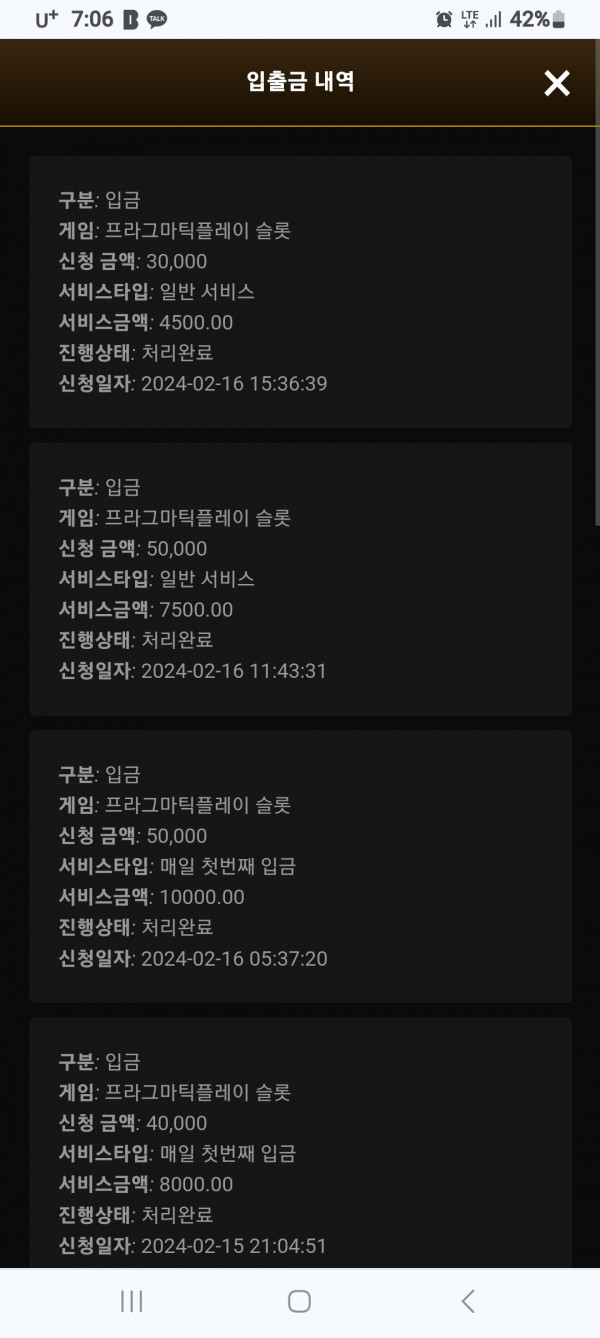Go back using the system back button

pyautogui.click(x=468, y=1301)
